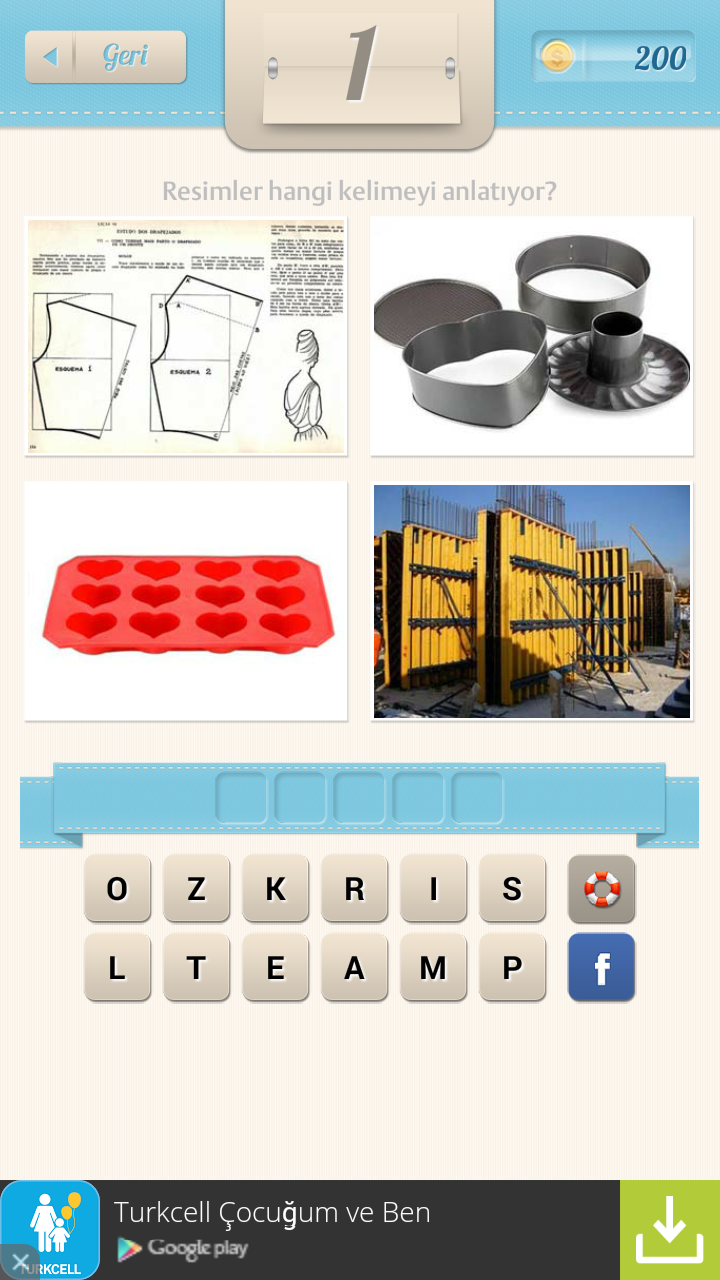
Task: Open the coin balance showing 200
Action: click(613, 57)
